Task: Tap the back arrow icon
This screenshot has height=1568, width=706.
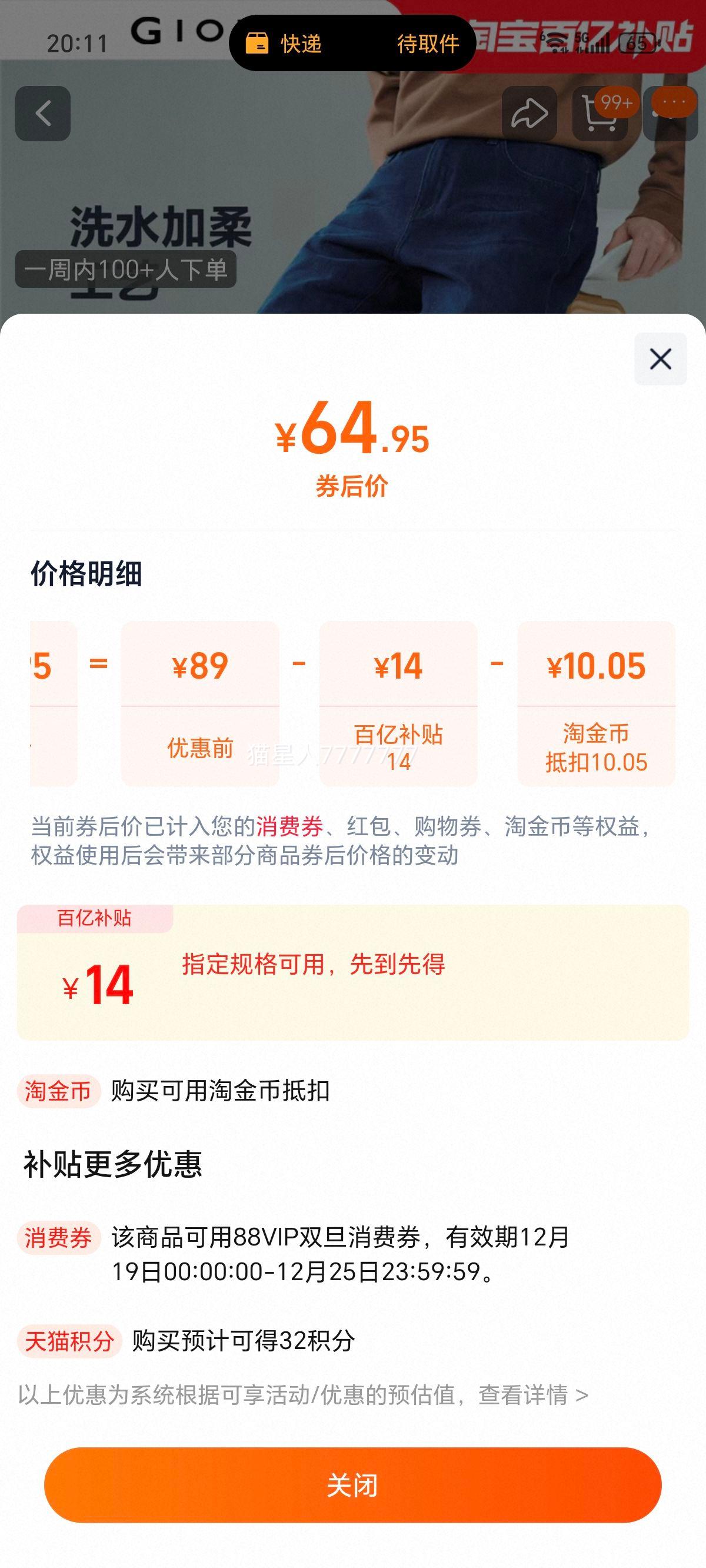Action: [42, 114]
